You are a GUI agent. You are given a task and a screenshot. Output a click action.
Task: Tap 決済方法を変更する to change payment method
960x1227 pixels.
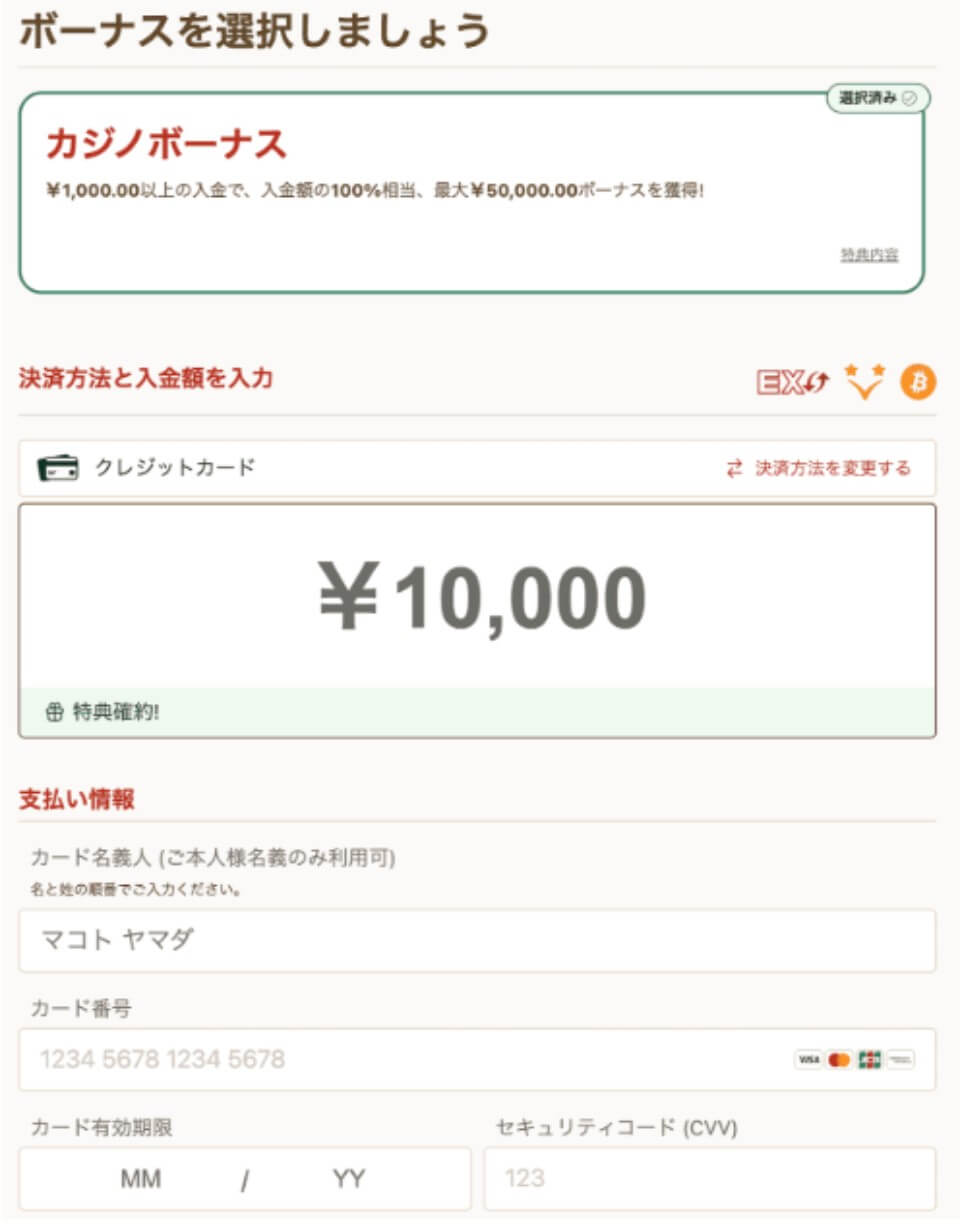tap(819, 468)
